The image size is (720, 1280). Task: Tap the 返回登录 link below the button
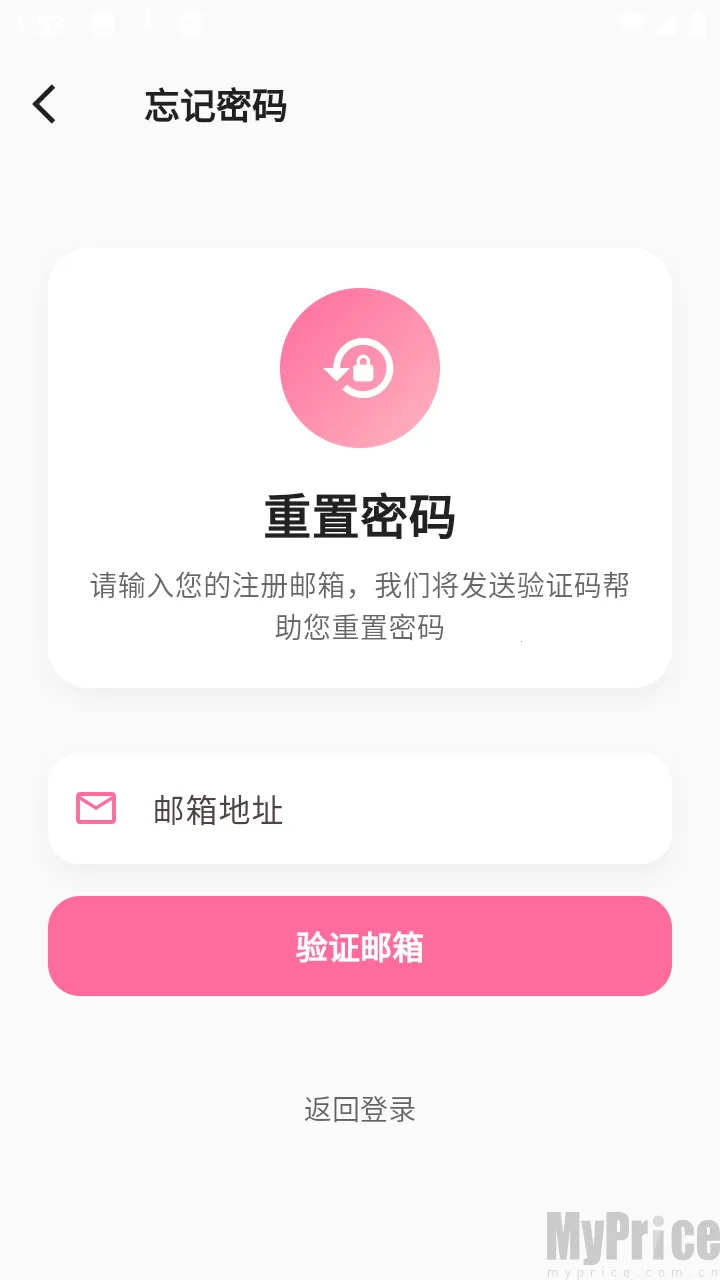click(360, 1109)
